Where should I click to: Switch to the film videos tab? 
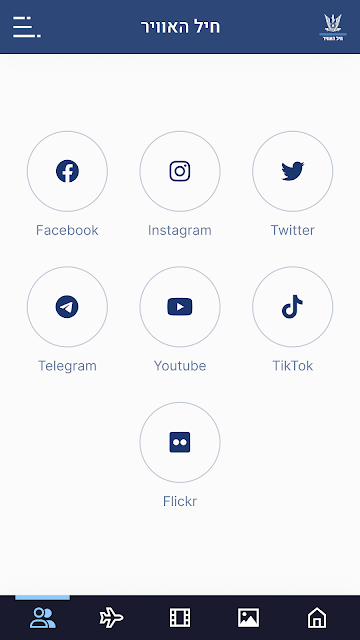coord(180,618)
